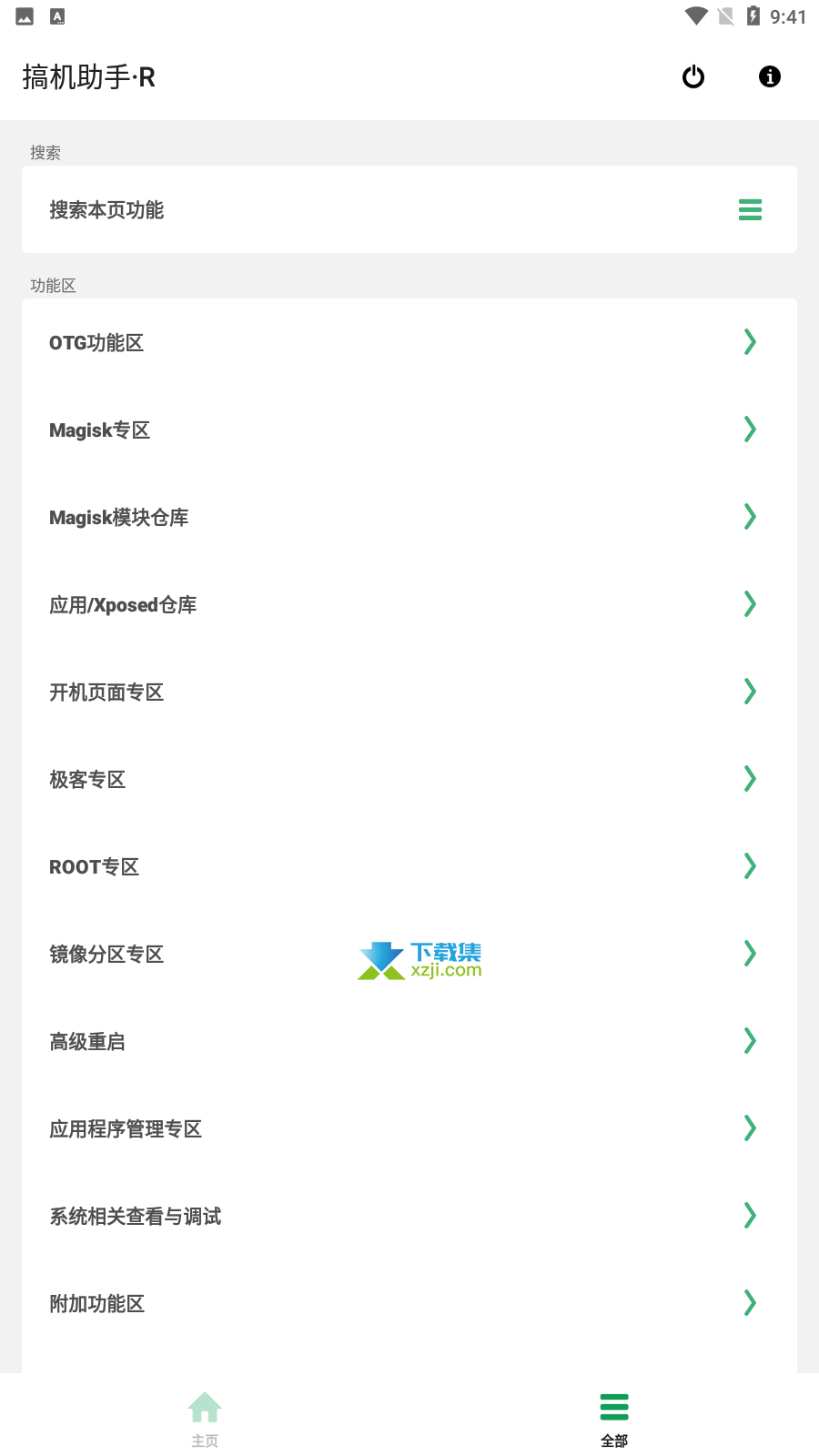Open 开机页面专区
Screen dimensions: 819x1456
(x=409, y=692)
